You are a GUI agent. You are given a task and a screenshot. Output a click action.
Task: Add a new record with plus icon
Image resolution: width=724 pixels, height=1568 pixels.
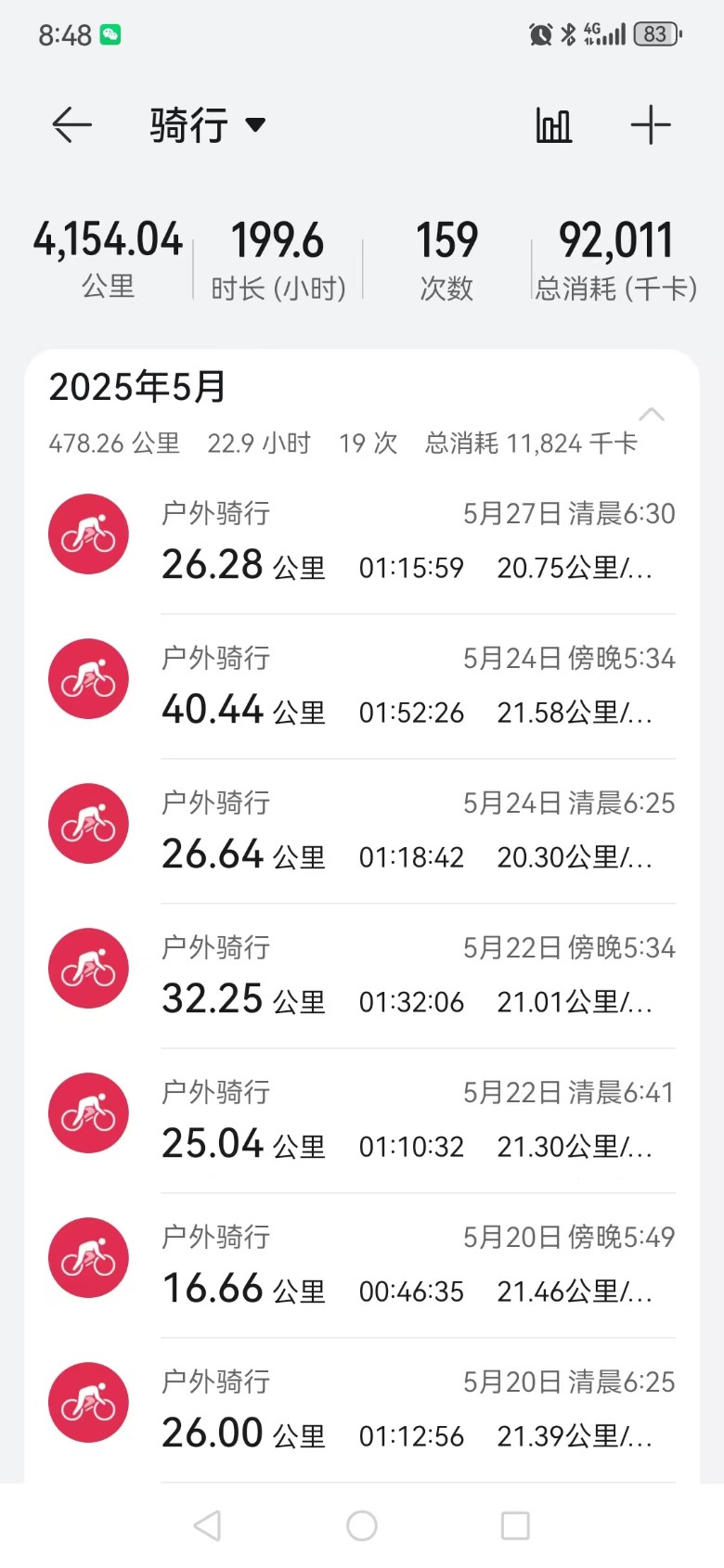(651, 125)
